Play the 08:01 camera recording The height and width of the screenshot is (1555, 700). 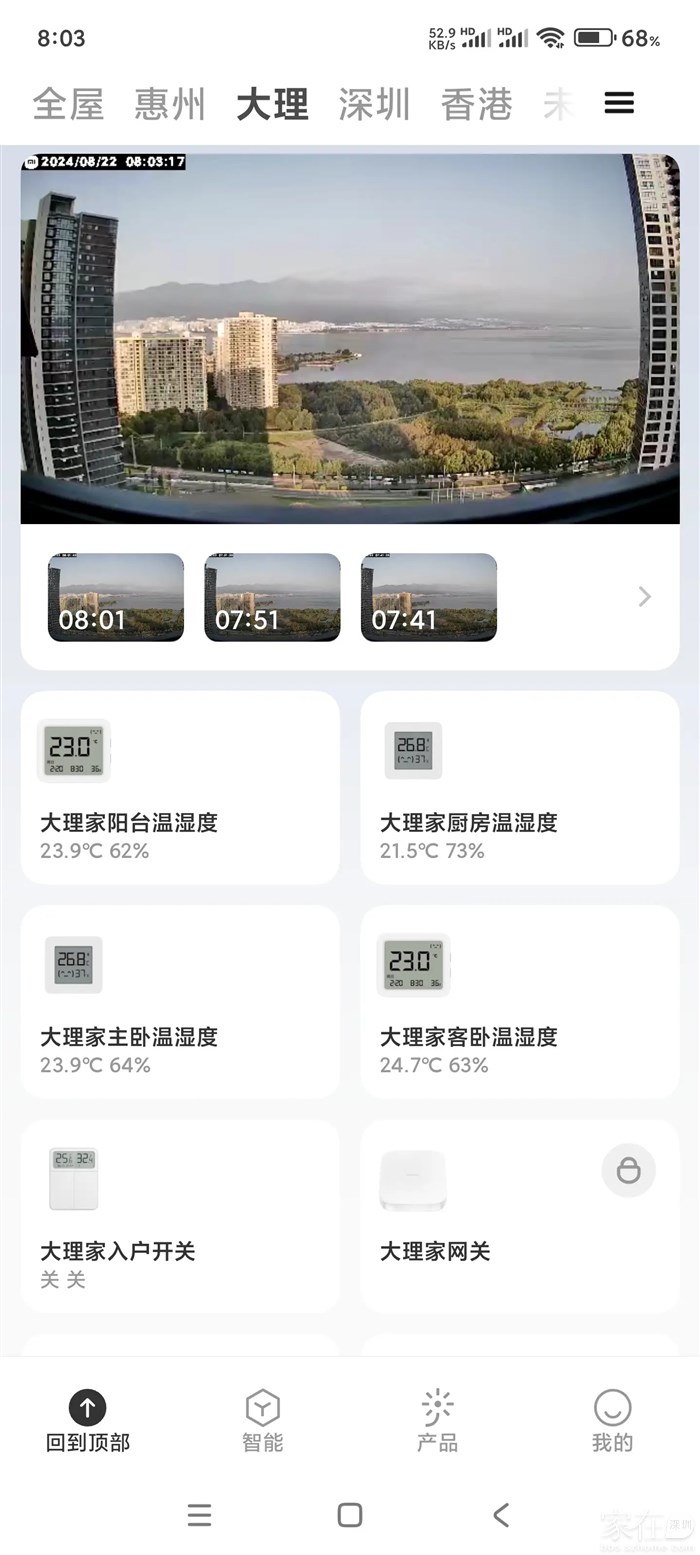[x=116, y=597]
